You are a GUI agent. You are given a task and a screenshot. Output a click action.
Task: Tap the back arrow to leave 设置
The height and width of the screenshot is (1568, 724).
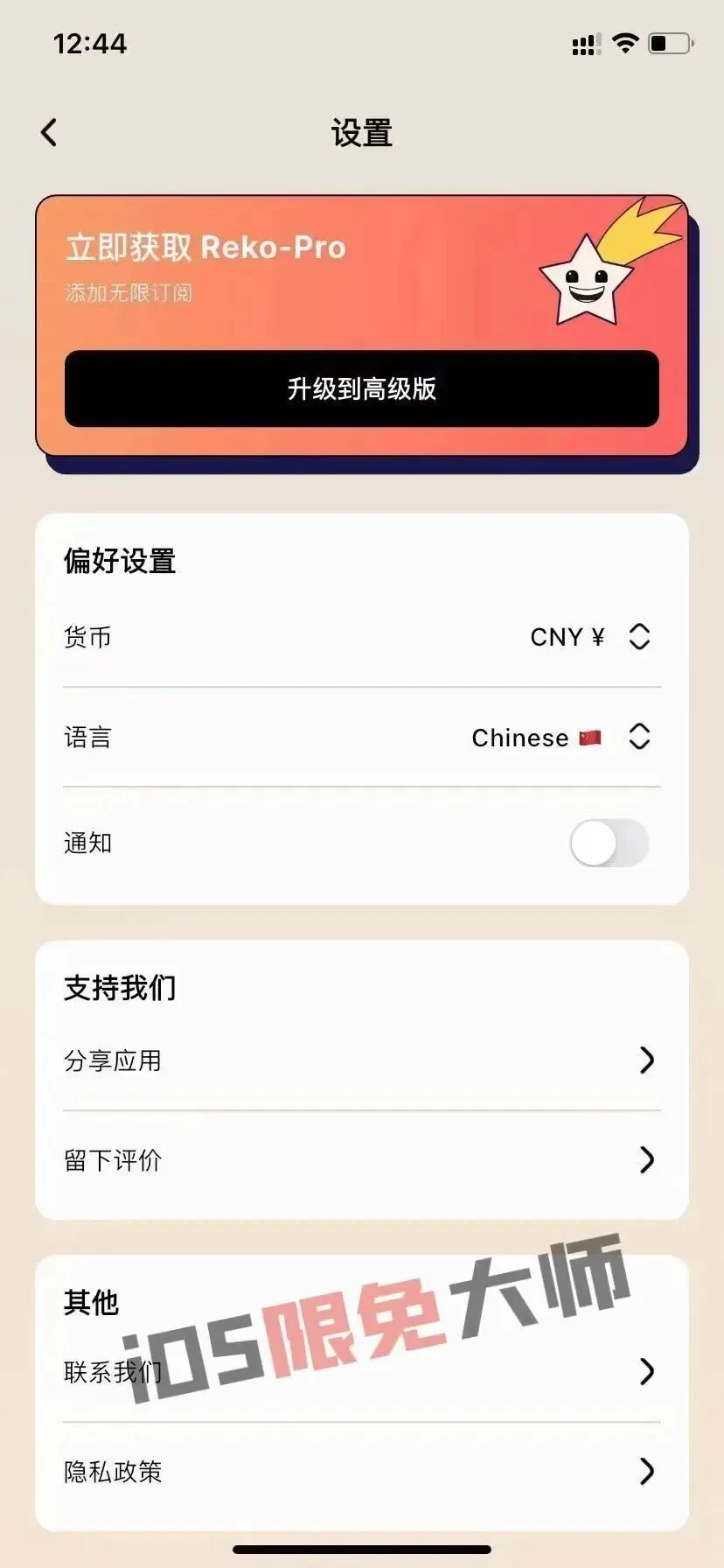[48, 131]
